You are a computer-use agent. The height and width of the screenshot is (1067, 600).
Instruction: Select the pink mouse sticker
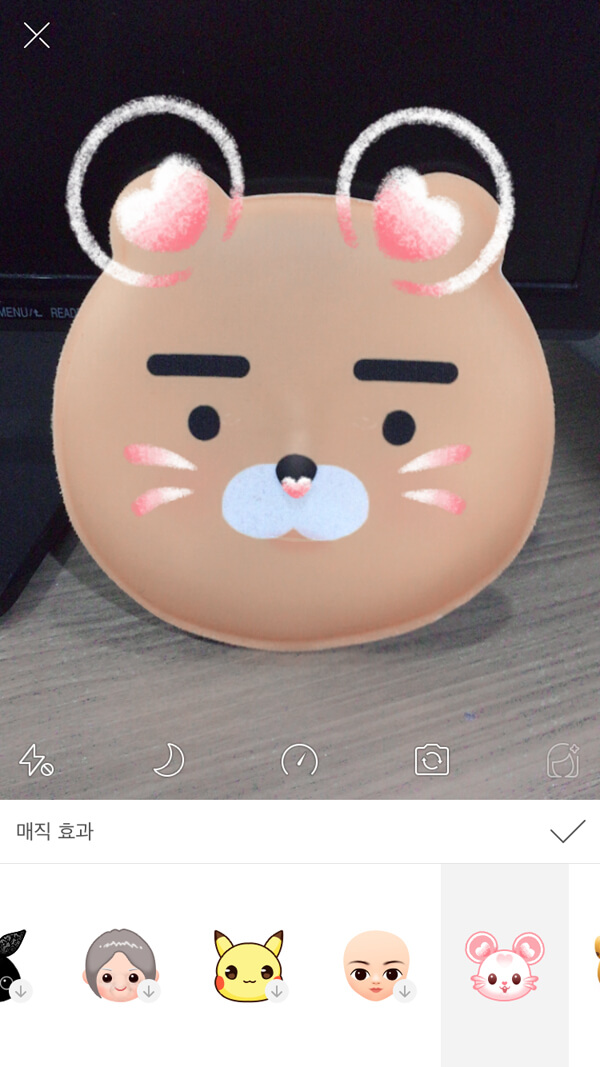504,965
